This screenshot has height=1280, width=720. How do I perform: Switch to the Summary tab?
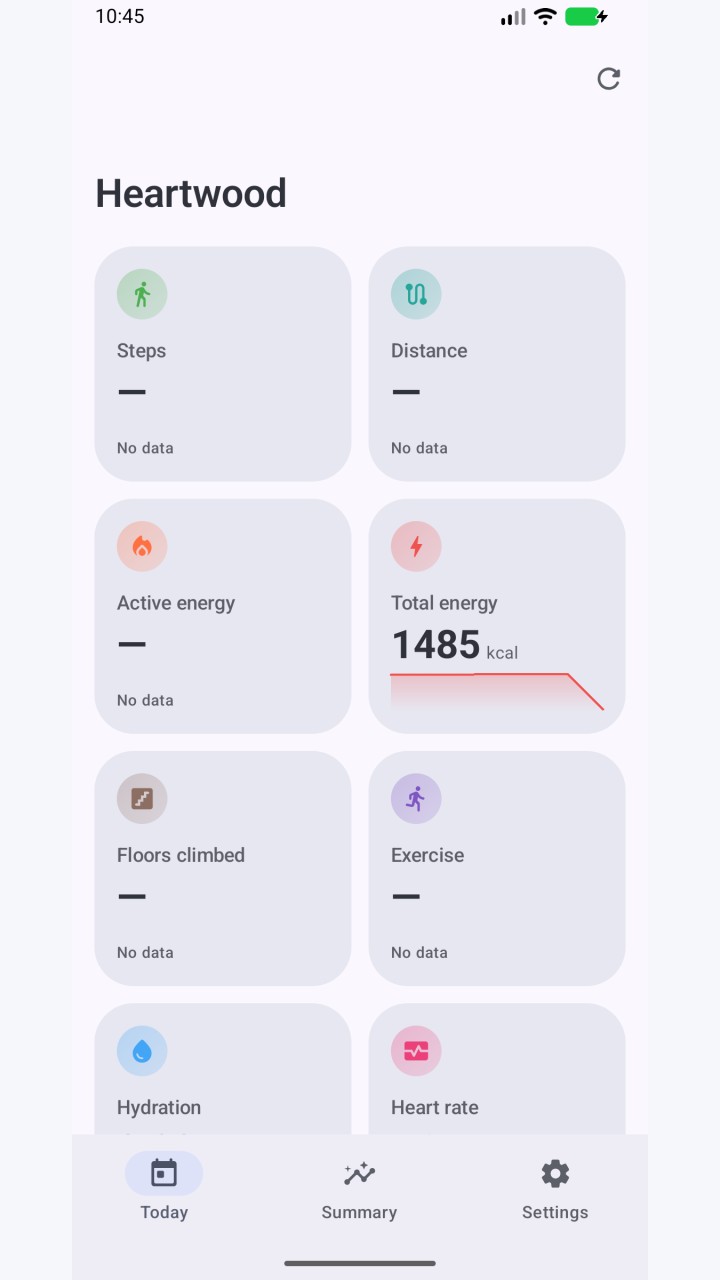point(359,1188)
